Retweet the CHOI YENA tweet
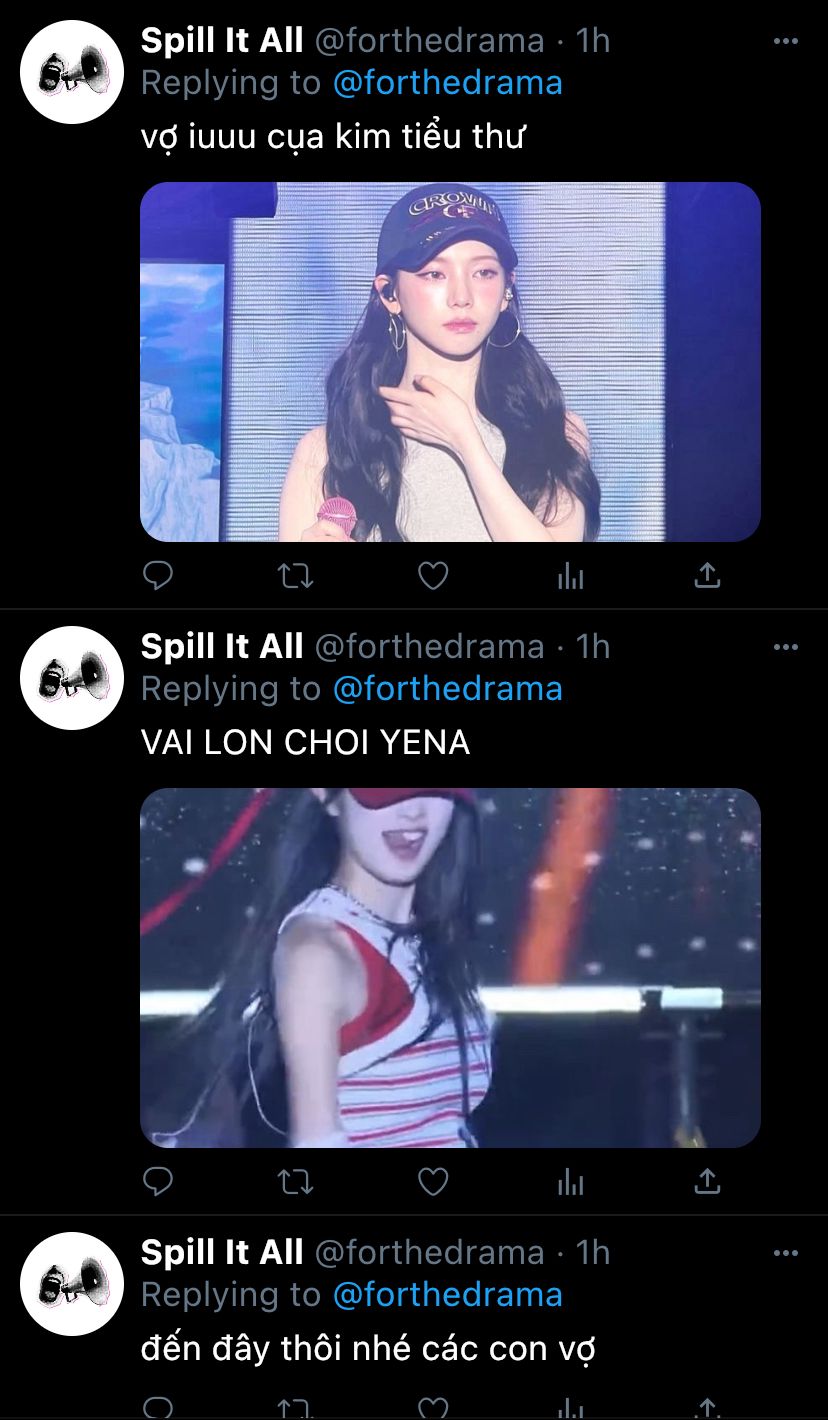The image size is (828, 1420). (295, 1182)
